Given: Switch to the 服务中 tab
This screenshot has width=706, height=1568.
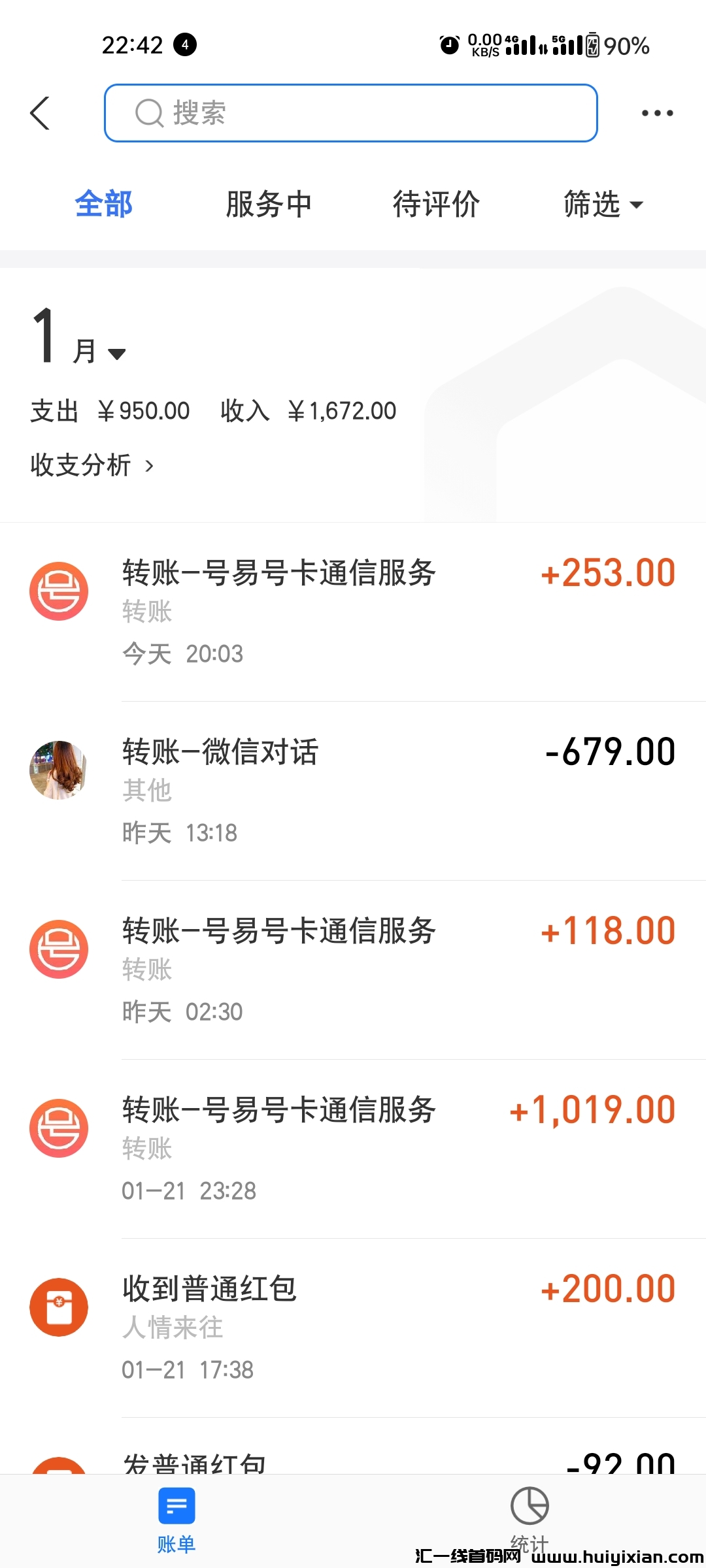Looking at the screenshot, I should coord(269,204).
